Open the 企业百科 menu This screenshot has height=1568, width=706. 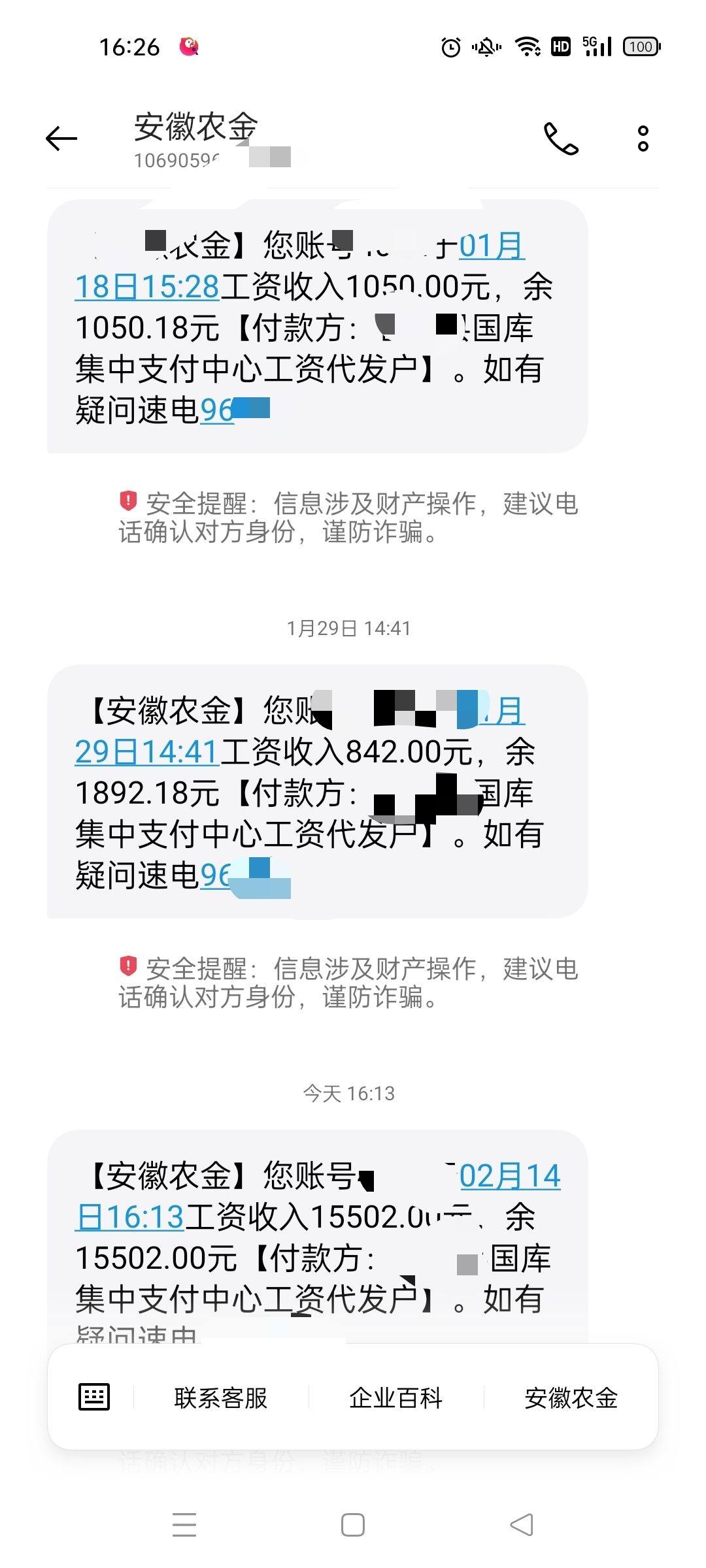click(396, 1397)
